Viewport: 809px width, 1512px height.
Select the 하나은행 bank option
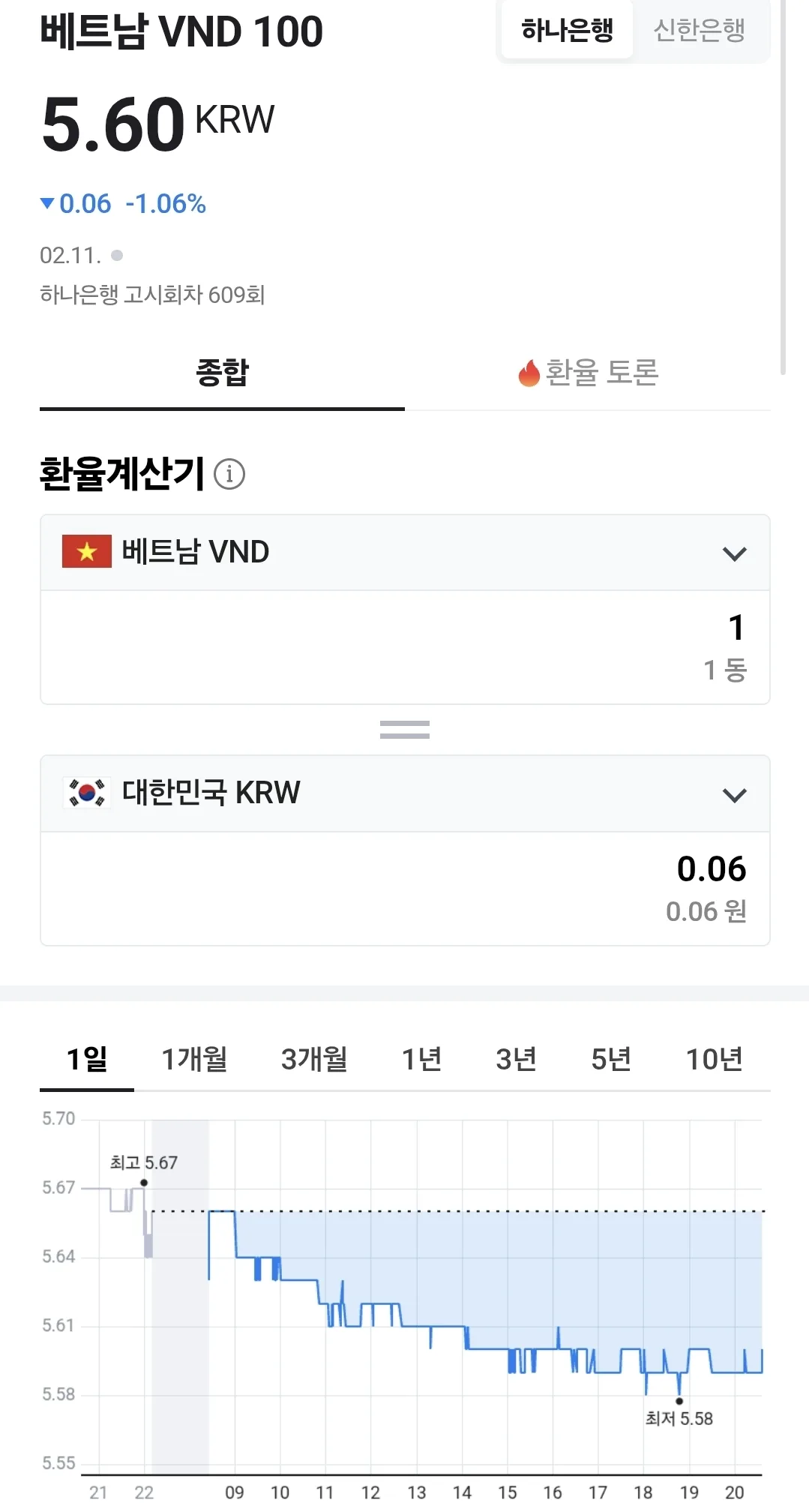click(x=567, y=31)
